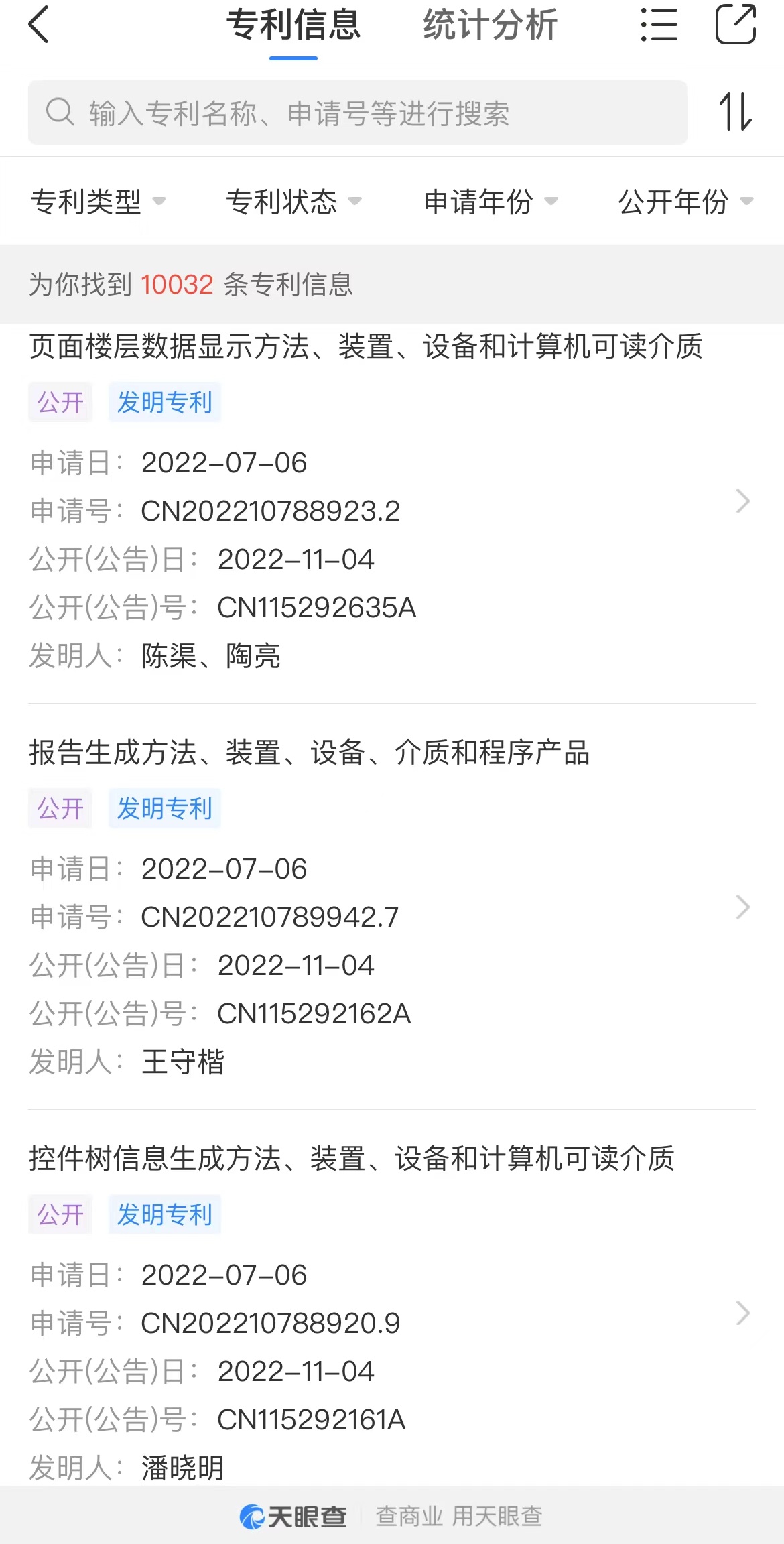Go back using the top-left arrow
The height and width of the screenshot is (1544, 784).
pos(39,25)
